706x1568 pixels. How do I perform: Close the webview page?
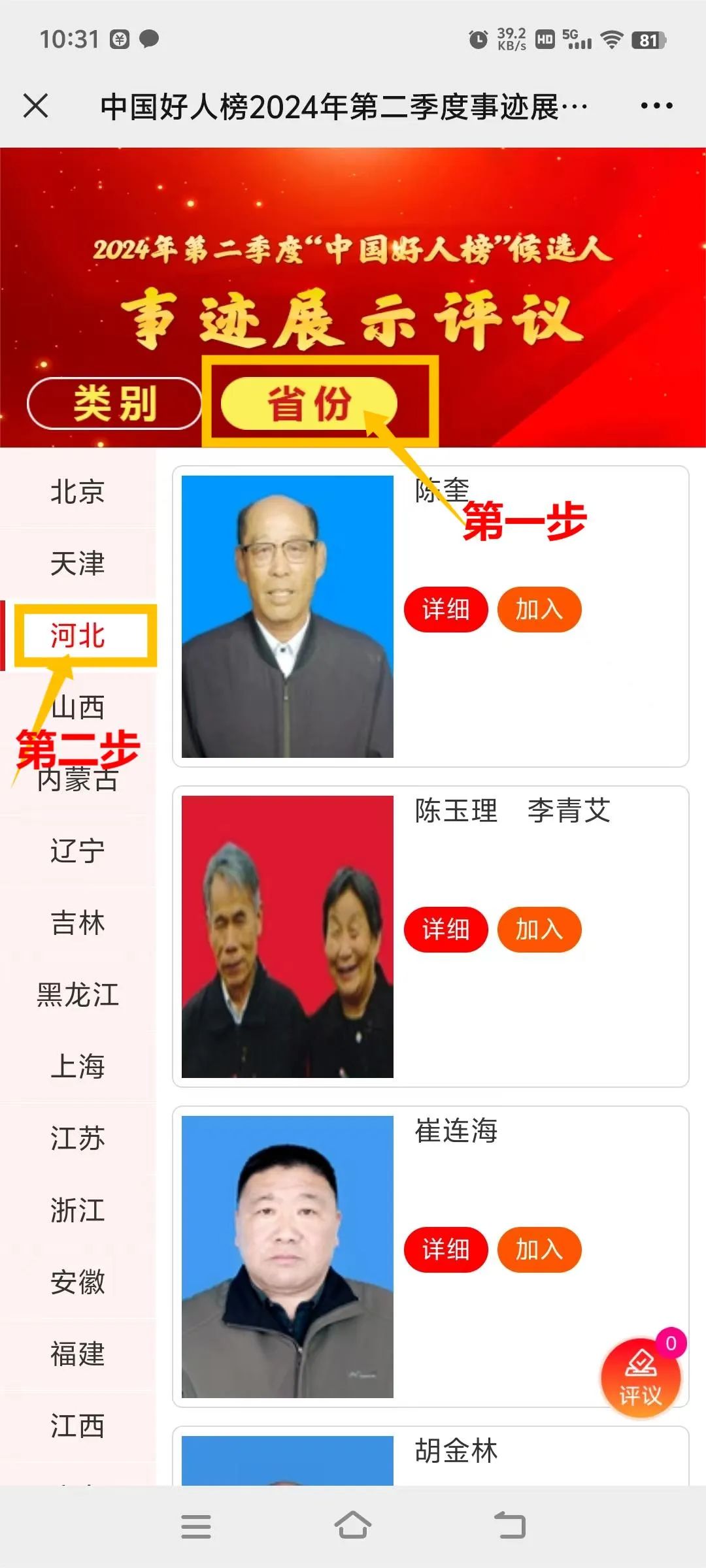[36, 106]
